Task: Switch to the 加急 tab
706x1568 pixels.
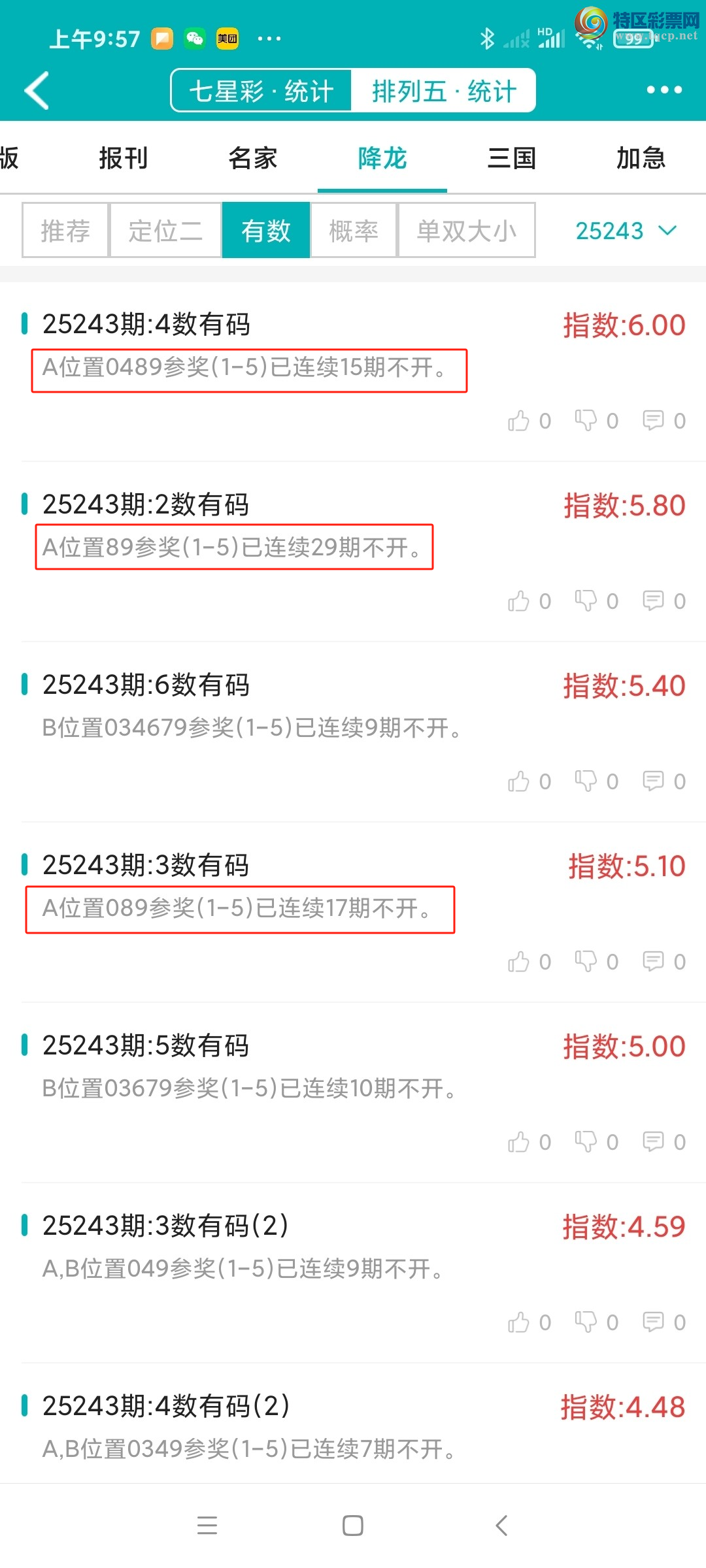Action: coord(641,158)
